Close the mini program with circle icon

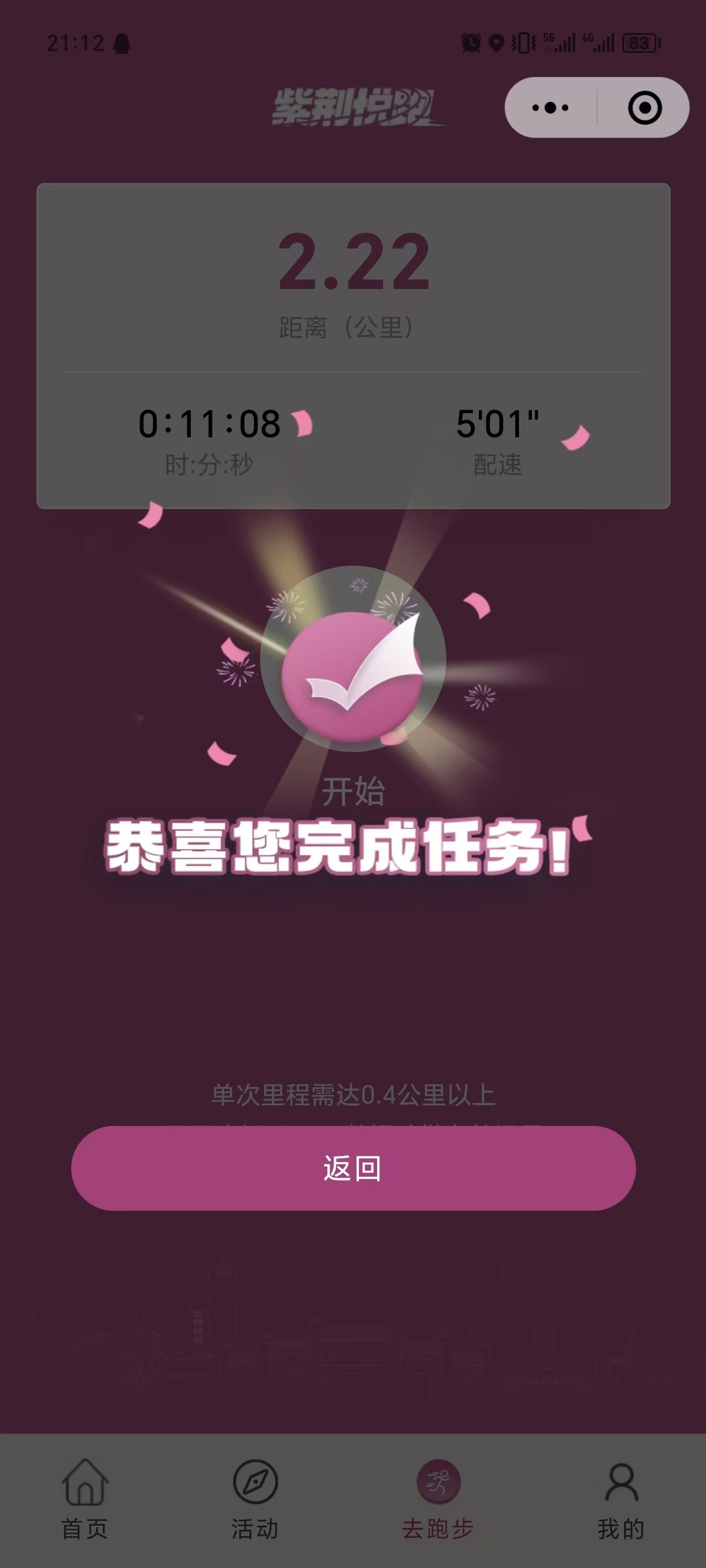pyautogui.click(x=645, y=108)
